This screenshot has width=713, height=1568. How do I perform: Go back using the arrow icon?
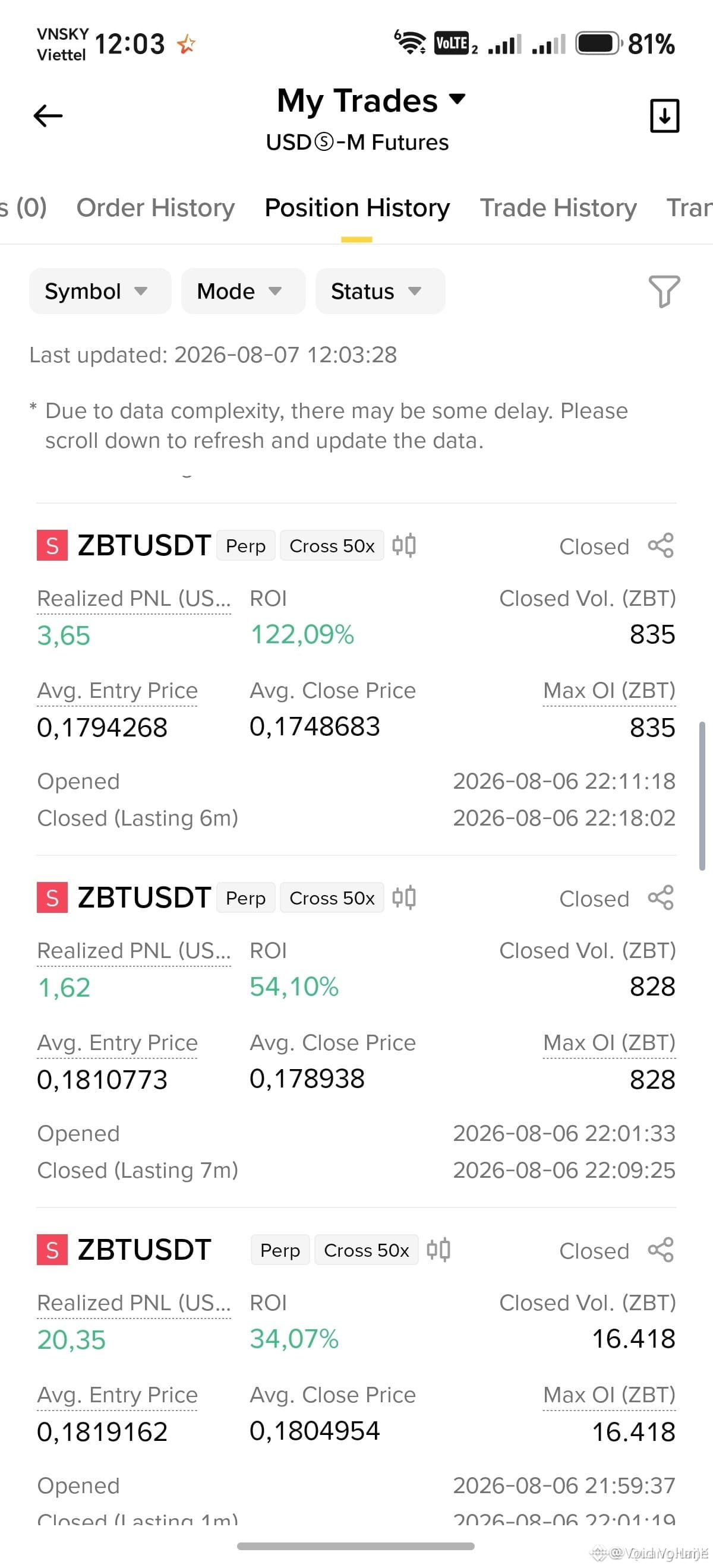[48, 116]
